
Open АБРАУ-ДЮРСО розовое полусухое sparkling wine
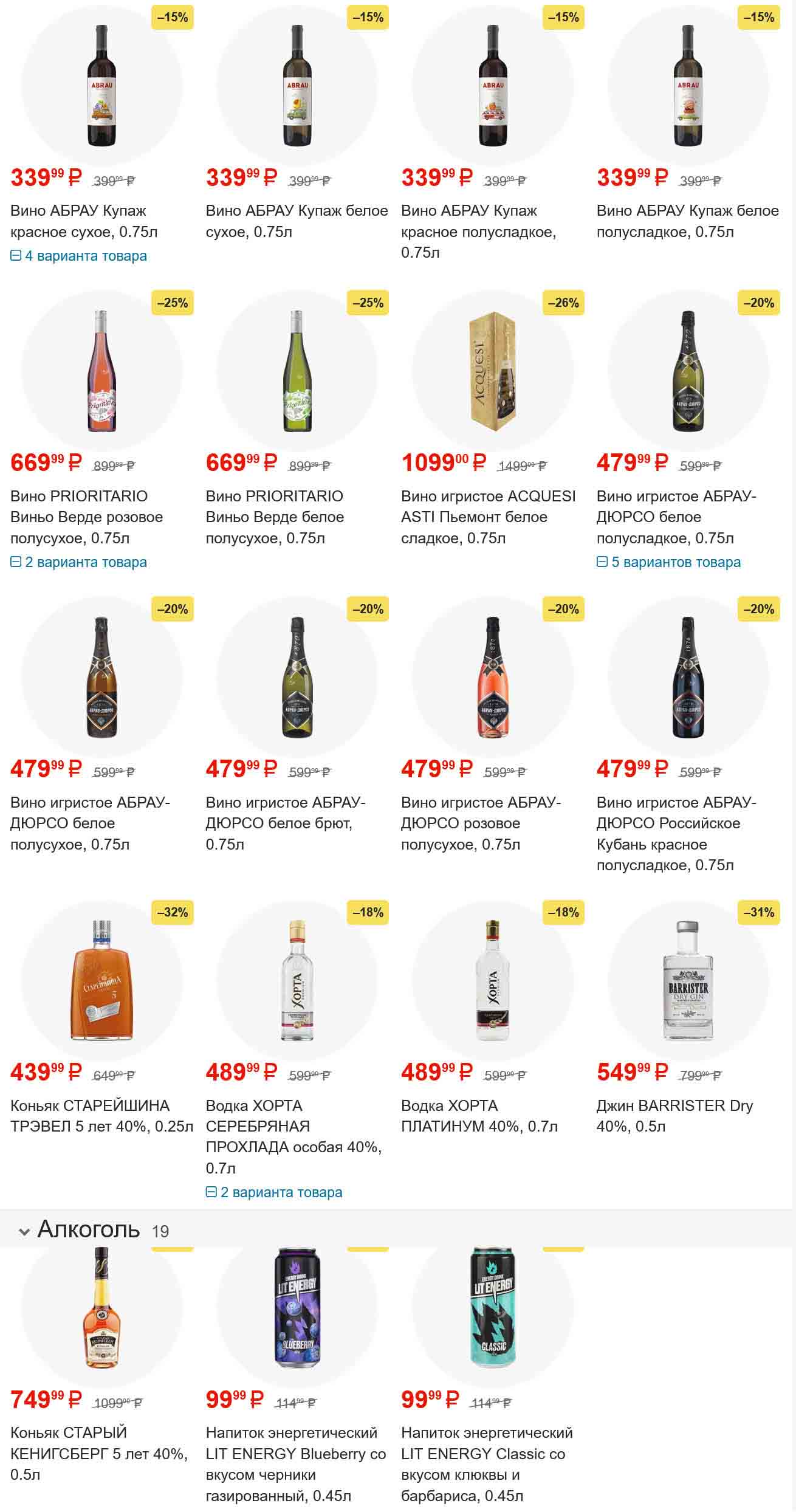point(481,823)
